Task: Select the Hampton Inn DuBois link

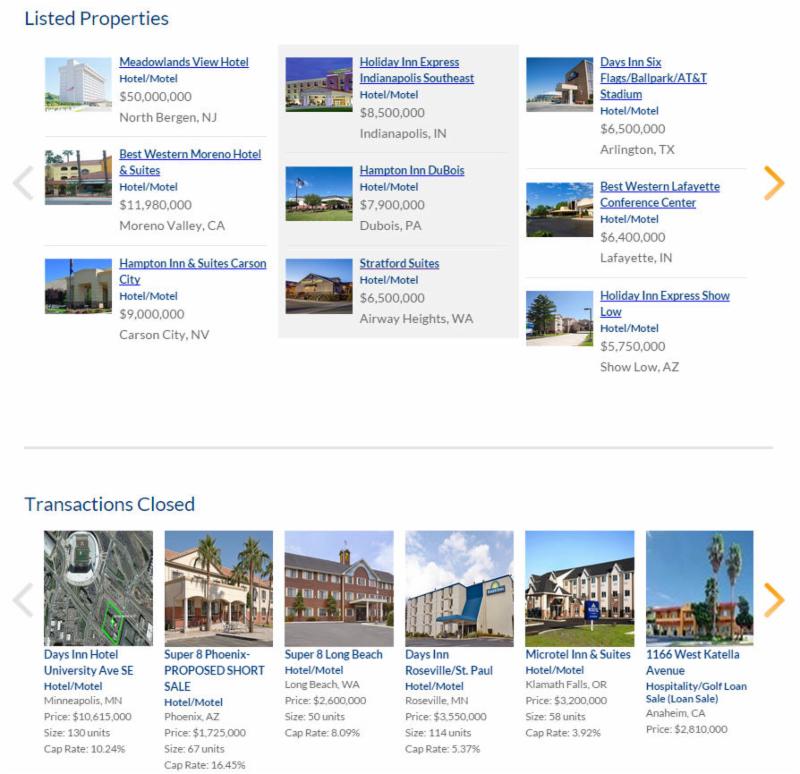Action: pyautogui.click(x=412, y=170)
